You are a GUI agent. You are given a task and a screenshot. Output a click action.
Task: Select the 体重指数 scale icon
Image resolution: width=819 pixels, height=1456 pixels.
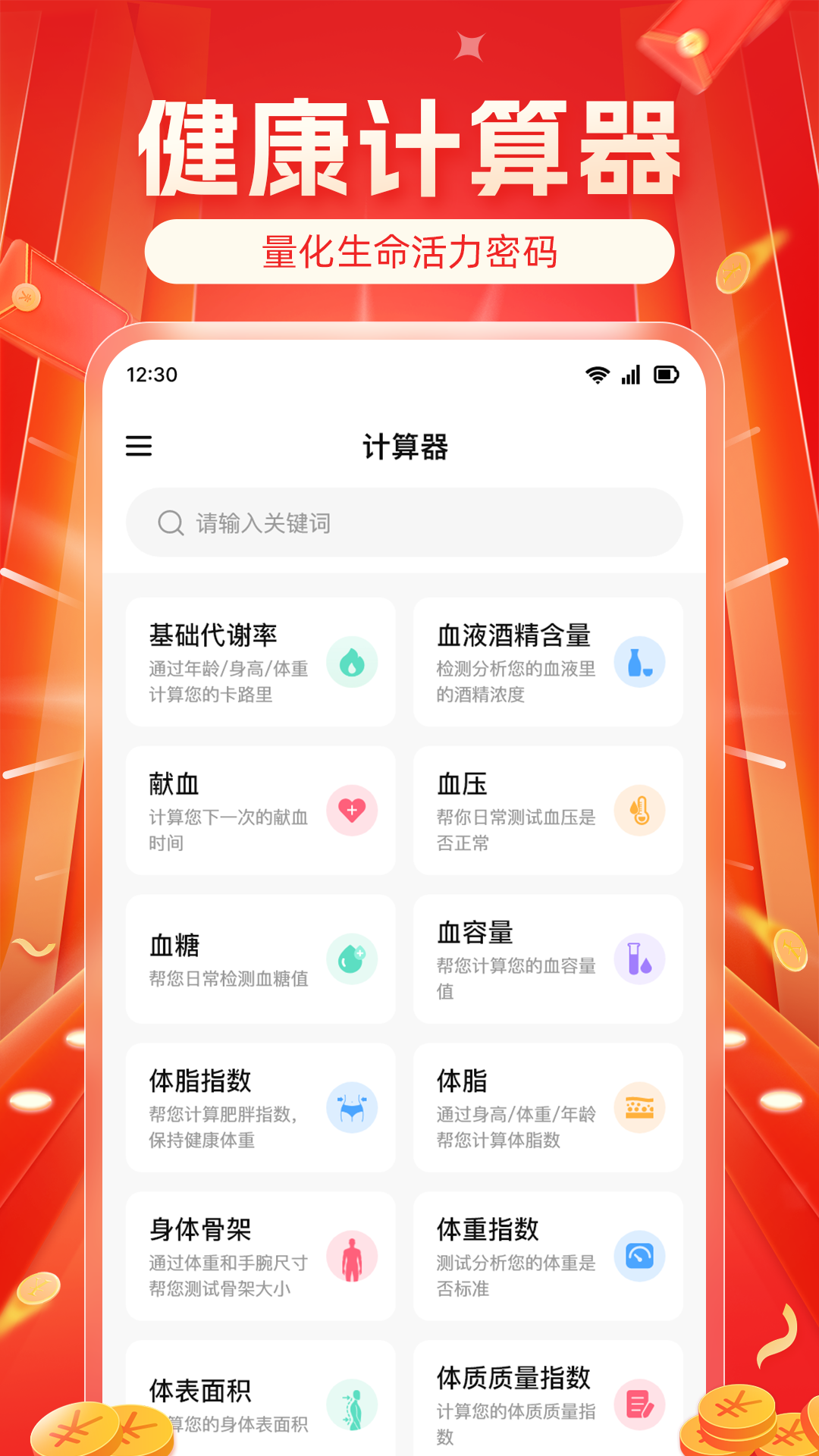(x=641, y=1257)
